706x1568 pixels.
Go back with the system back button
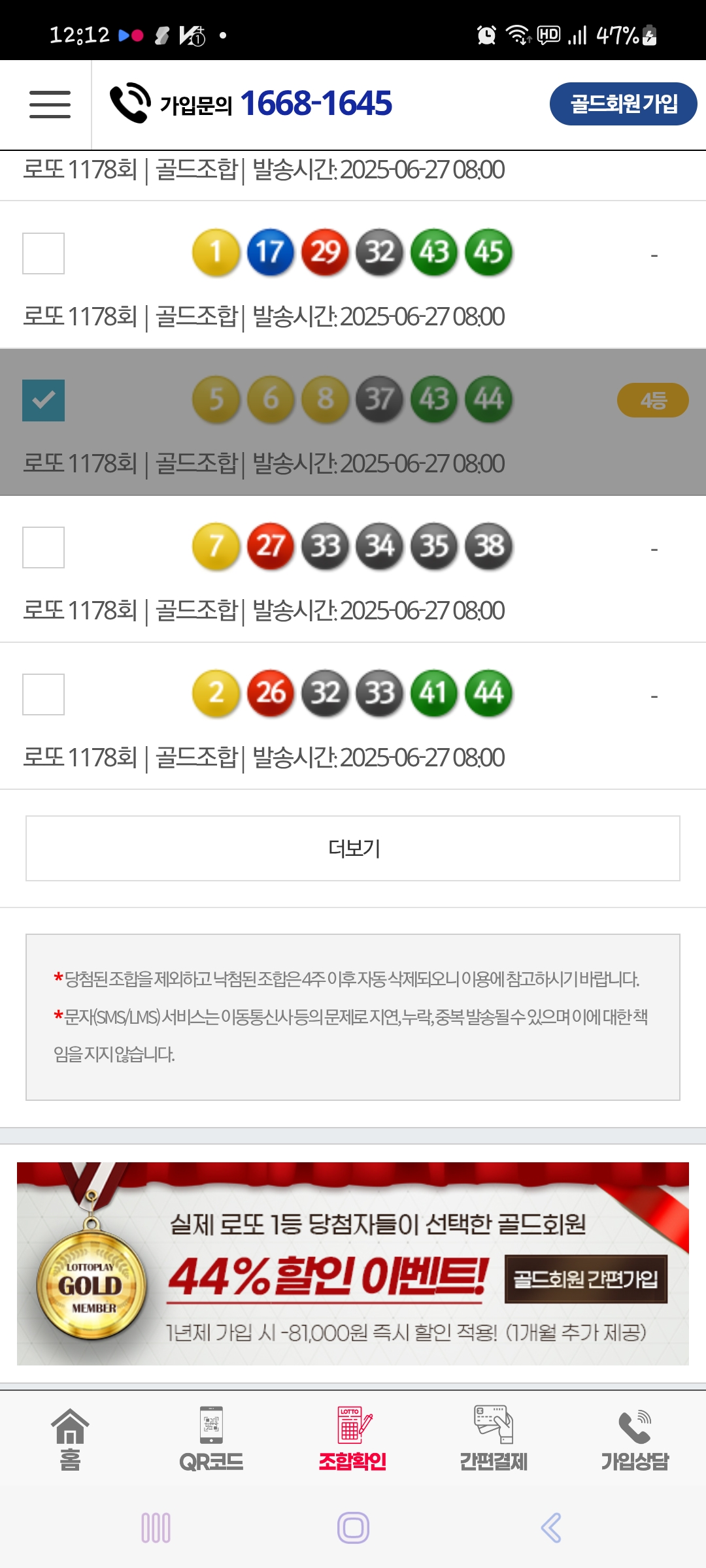pyautogui.click(x=550, y=1527)
